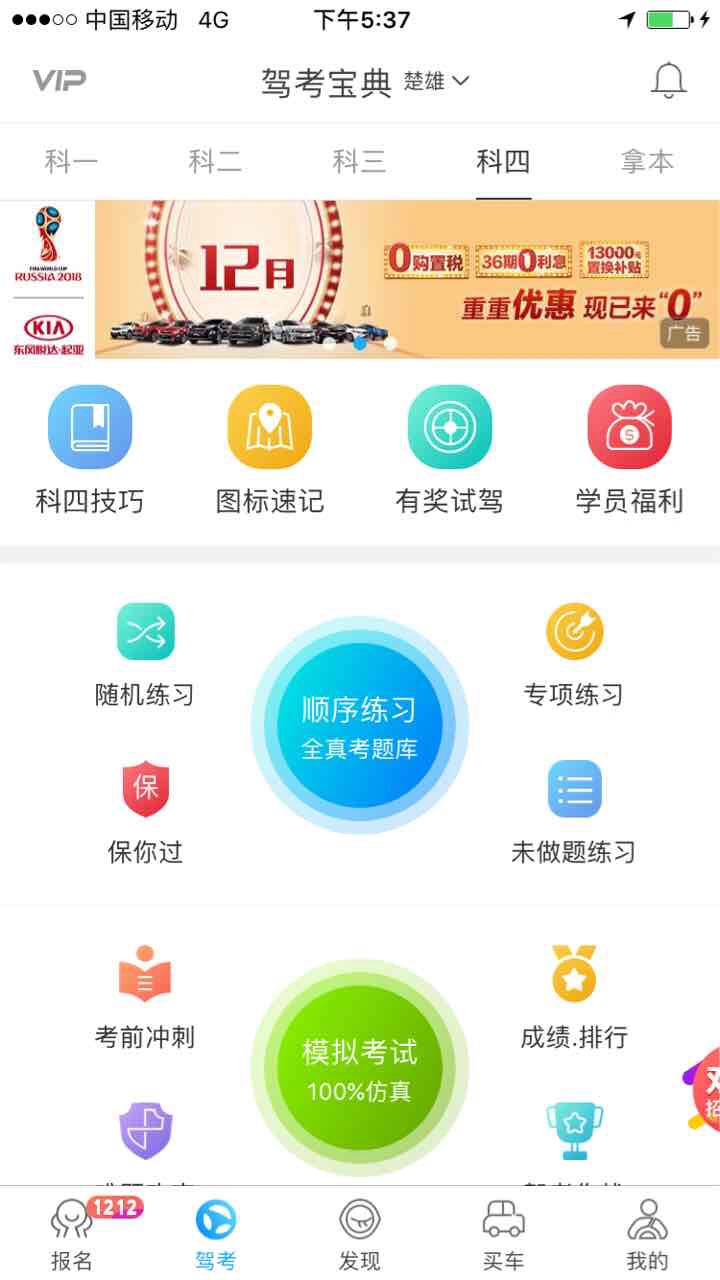
Task: Start 模拟考试 mock exam
Action: [359, 1067]
